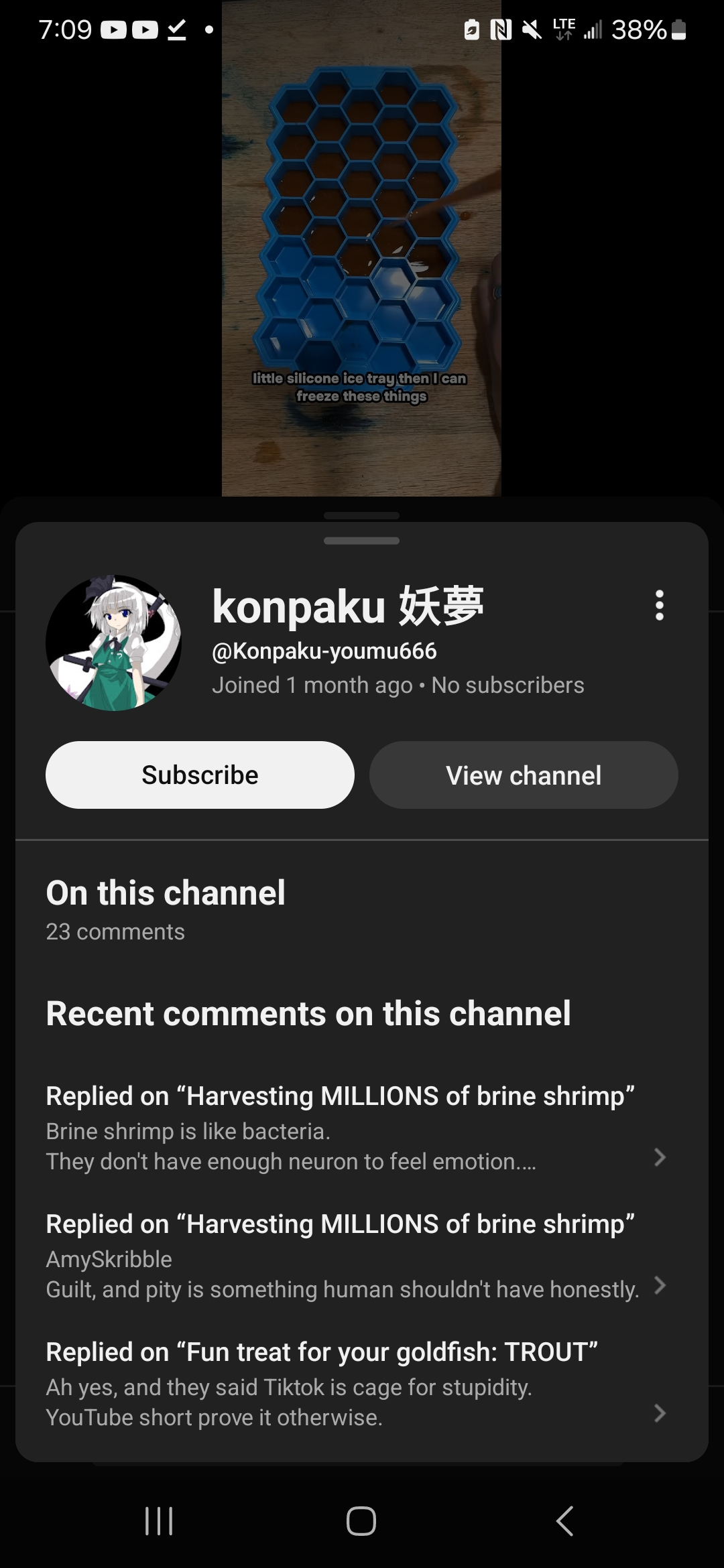The width and height of the screenshot is (724, 1568).
Task: Go back using the system back button
Action: tap(564, 1521)
